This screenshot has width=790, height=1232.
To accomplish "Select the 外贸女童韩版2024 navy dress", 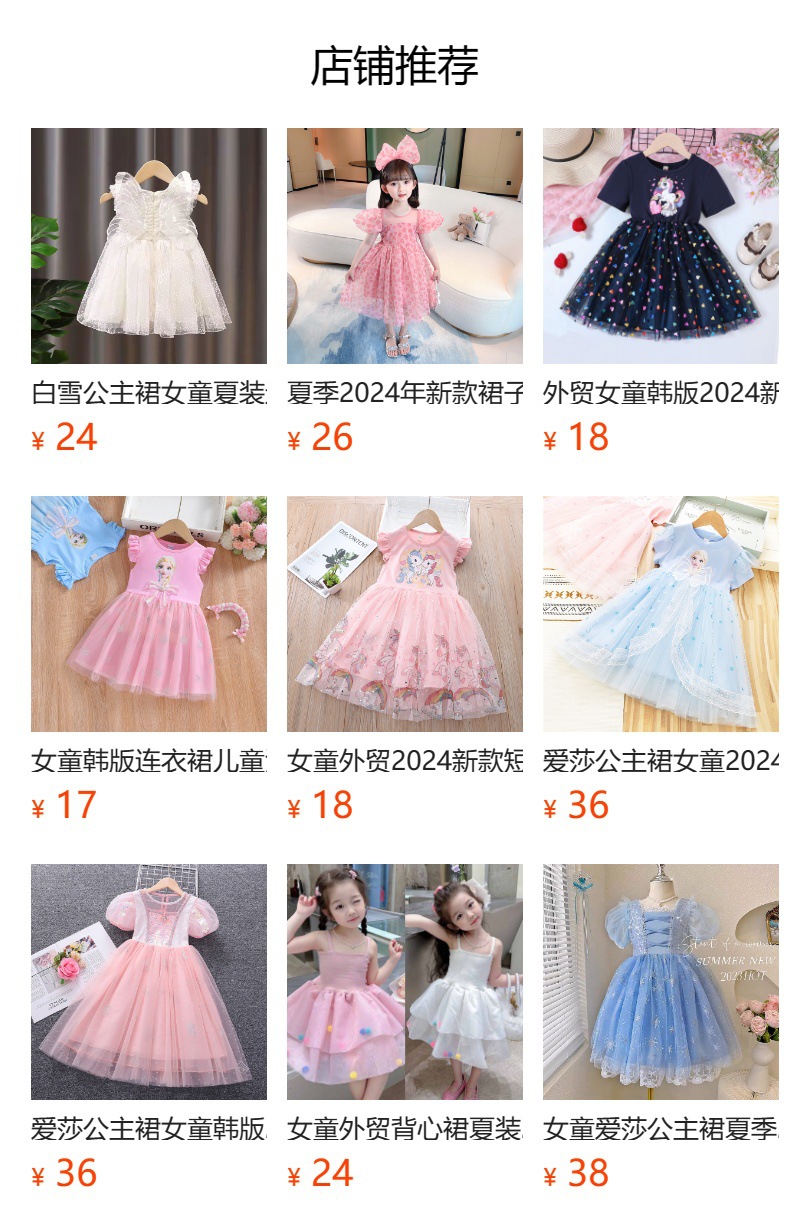I will click(661, 246).
